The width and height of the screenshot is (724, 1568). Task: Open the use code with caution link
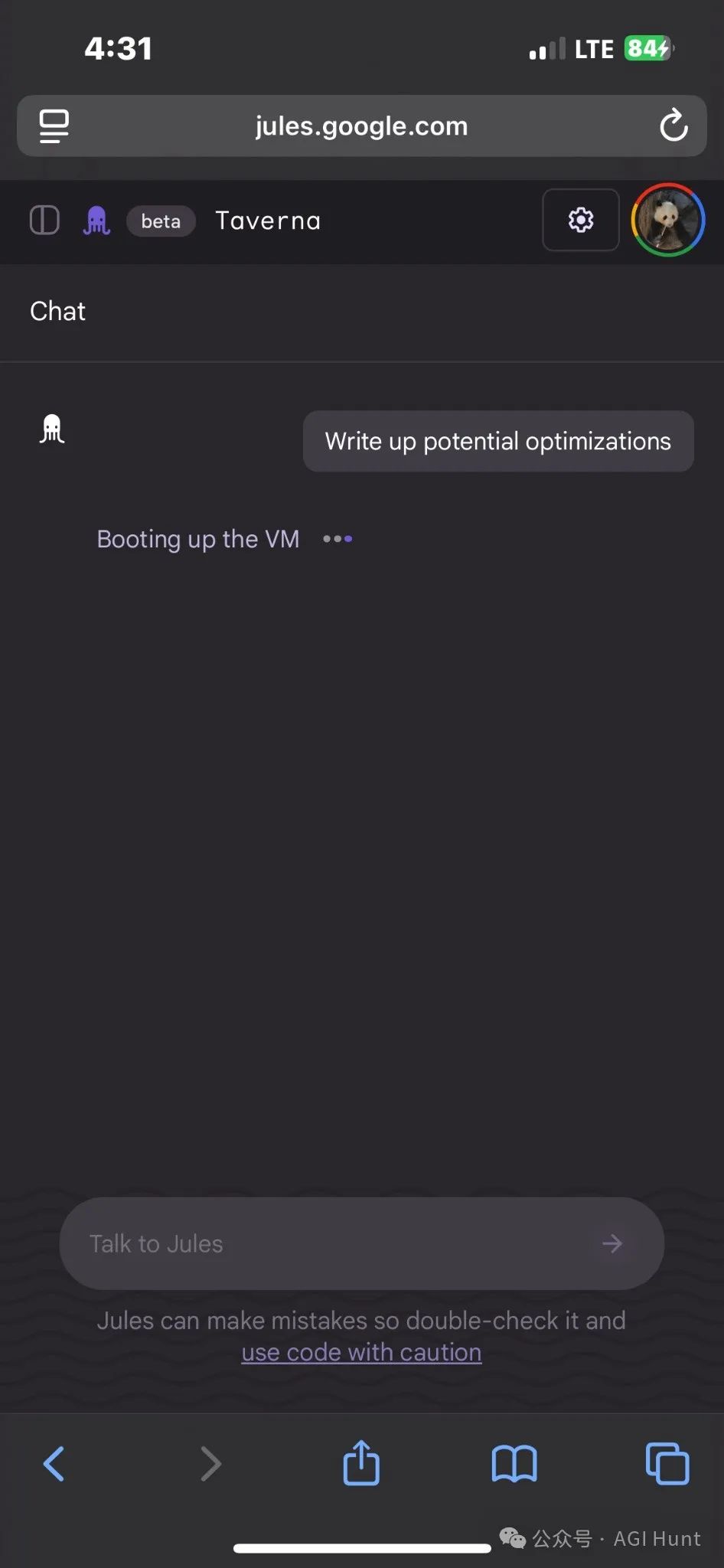coord(360,1351)
